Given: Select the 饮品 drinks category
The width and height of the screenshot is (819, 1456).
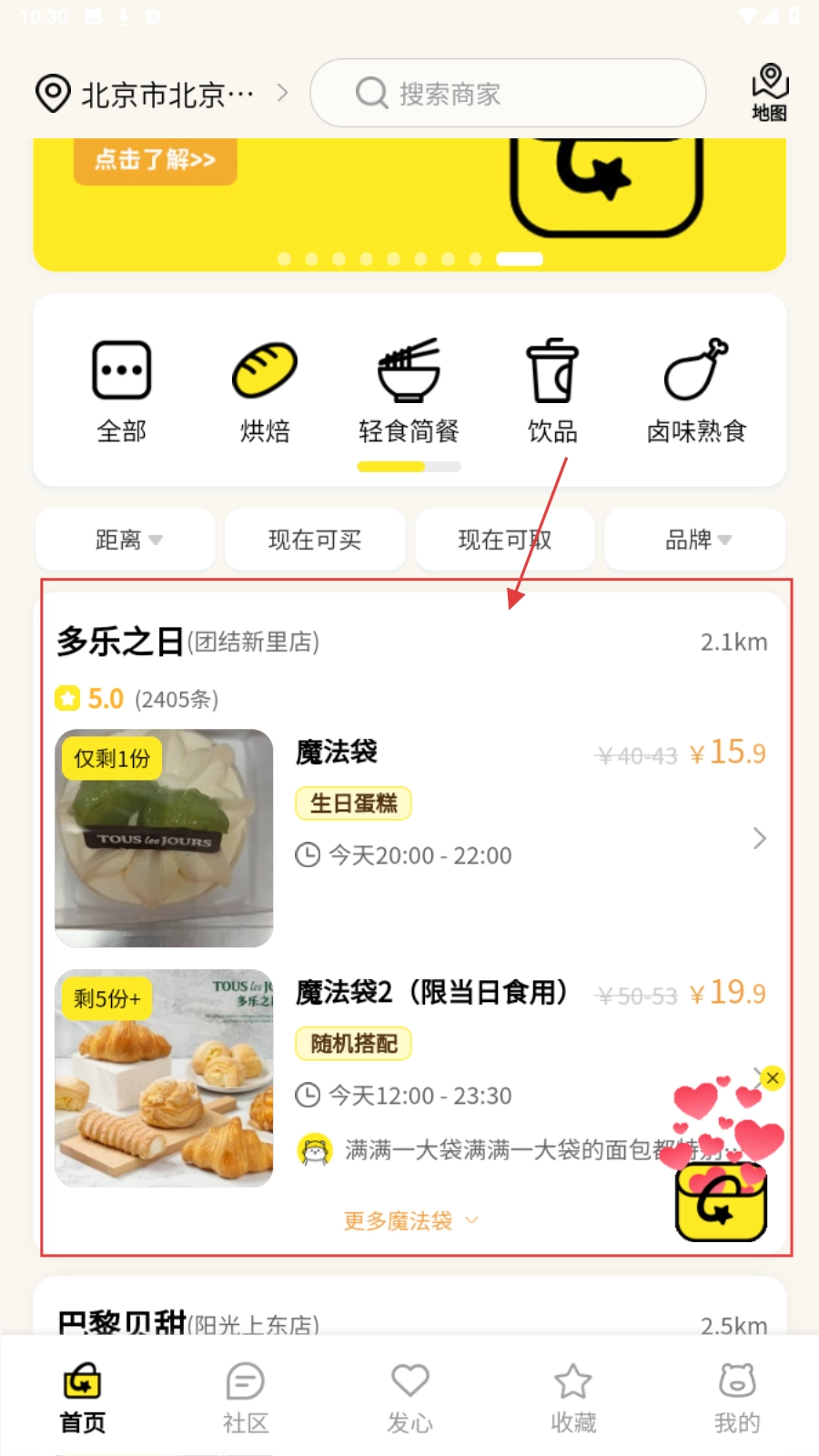Looking at the screenshot, I should point(551,389).
